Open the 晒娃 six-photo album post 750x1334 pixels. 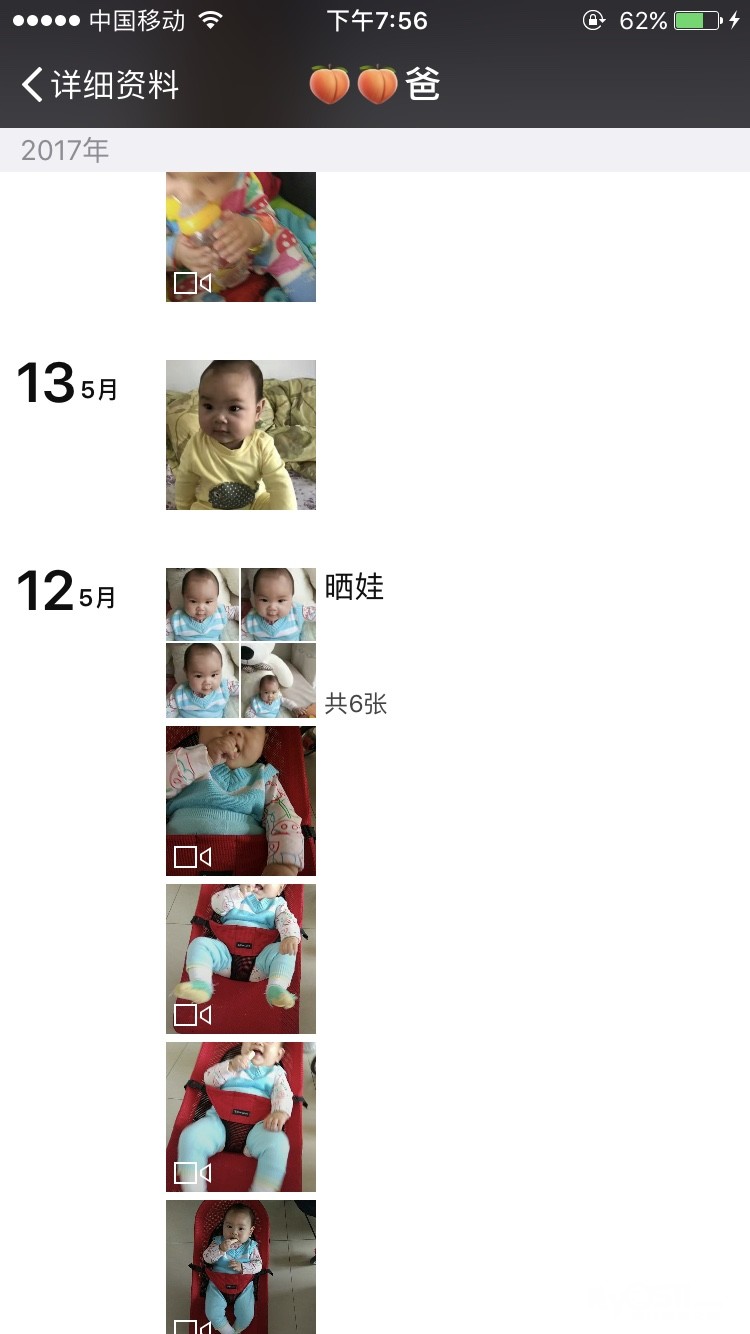[x=241, y=643]
